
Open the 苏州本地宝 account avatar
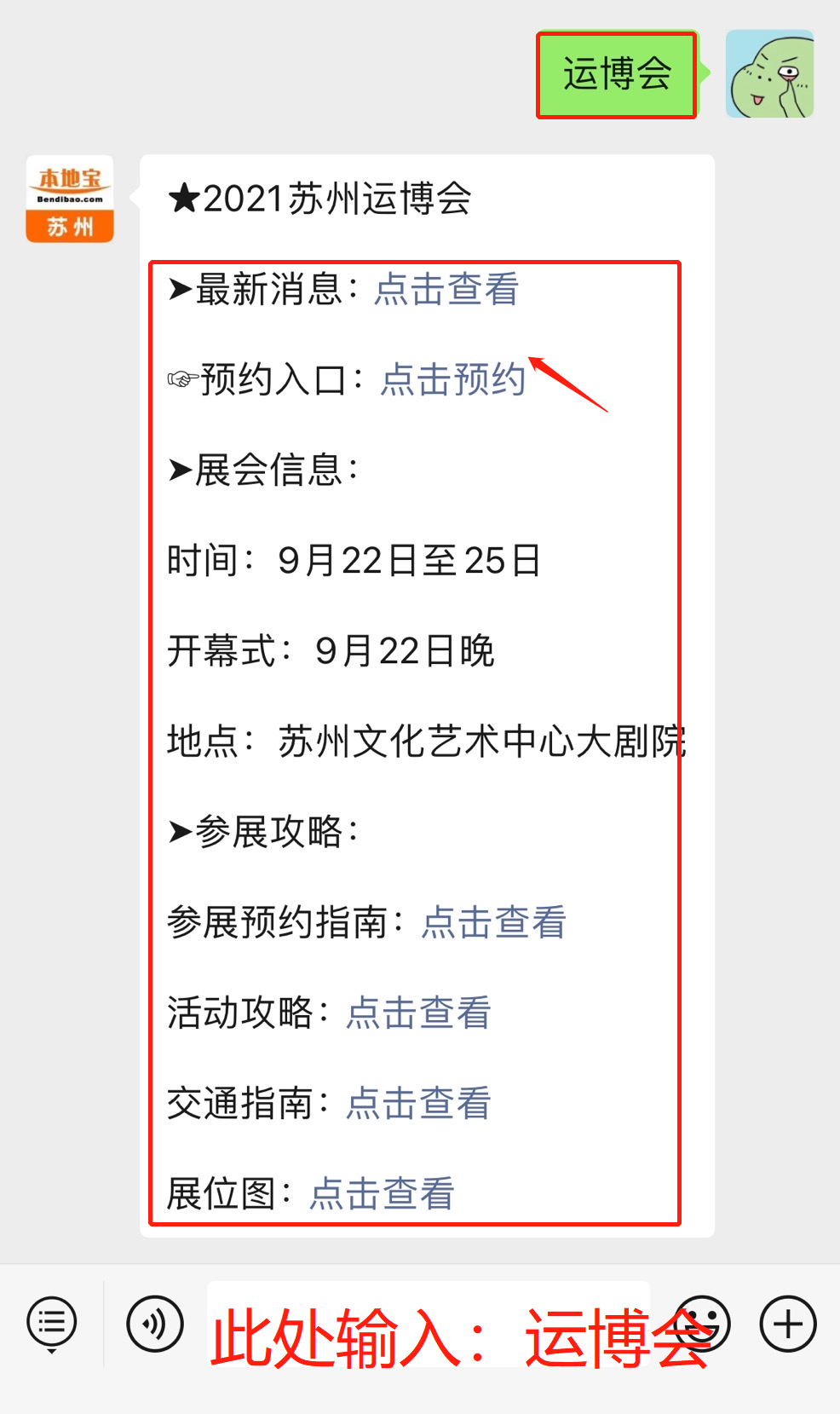pos(70,199)
